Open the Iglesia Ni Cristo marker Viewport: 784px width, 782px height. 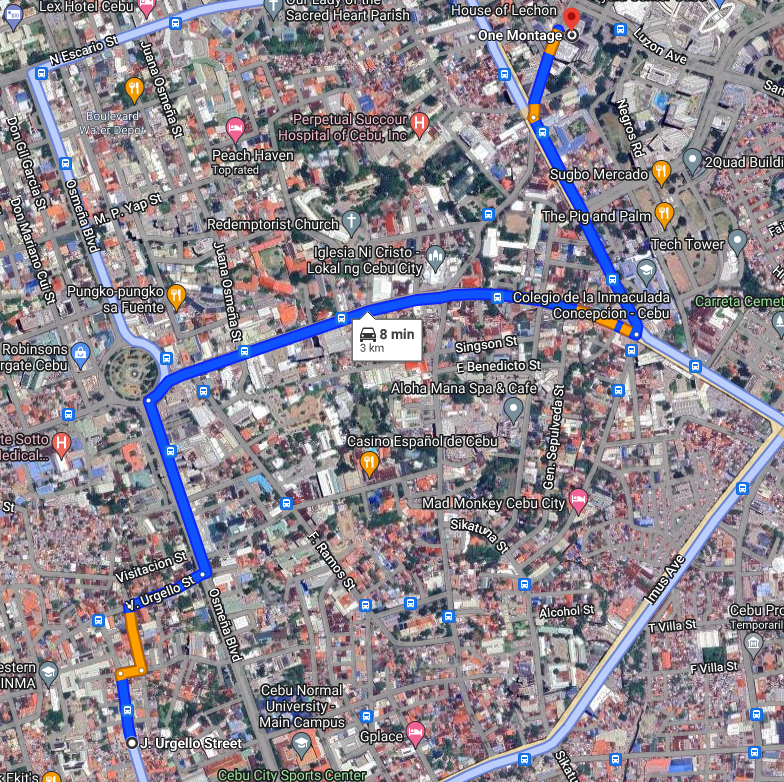pos(435,260)
